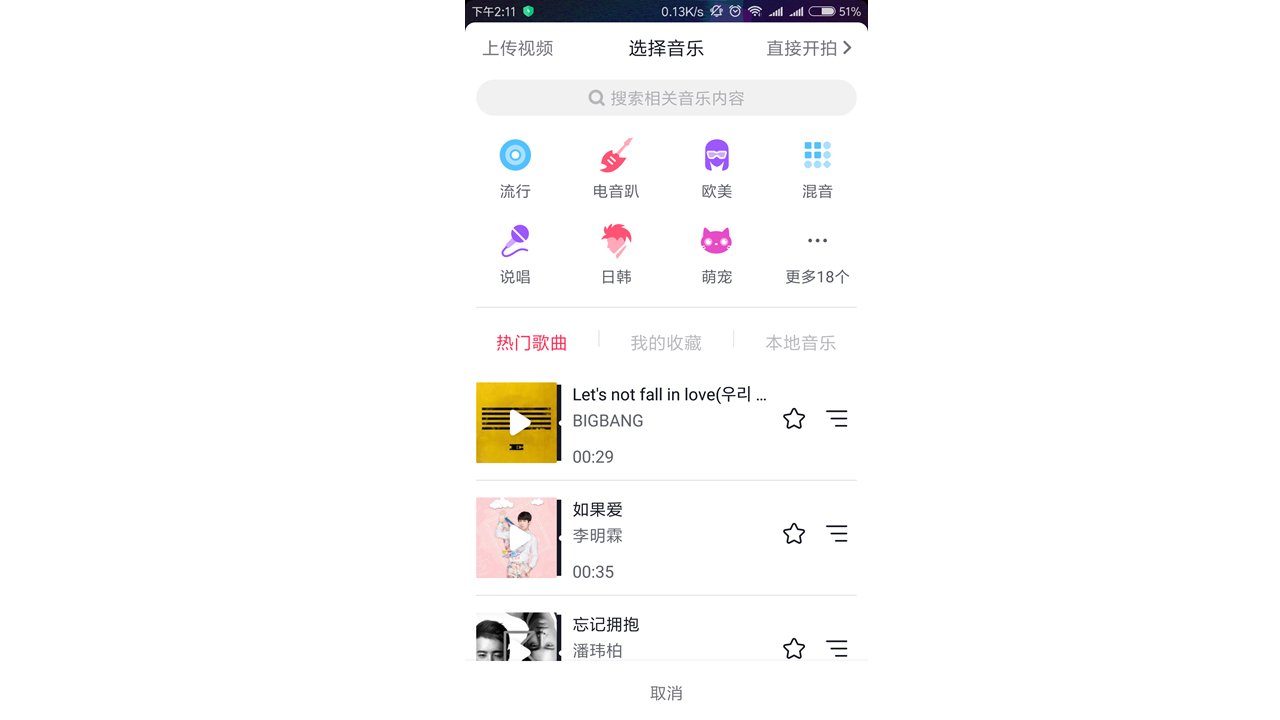Open the 混音 remix category
1280x720 pixels.
(817, 168)
